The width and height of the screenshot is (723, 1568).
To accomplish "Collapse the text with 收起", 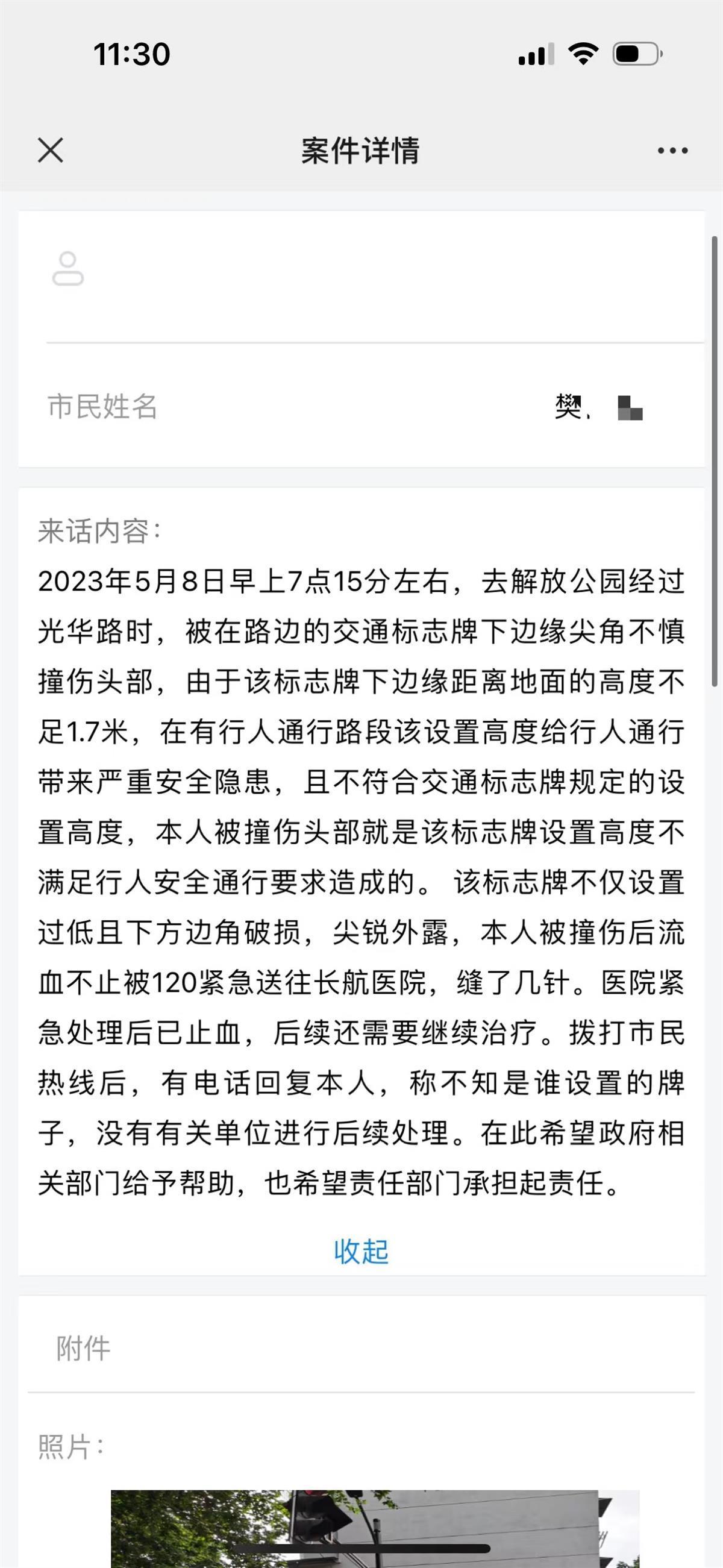I will pyautogui.click(x=361, y=1252).
